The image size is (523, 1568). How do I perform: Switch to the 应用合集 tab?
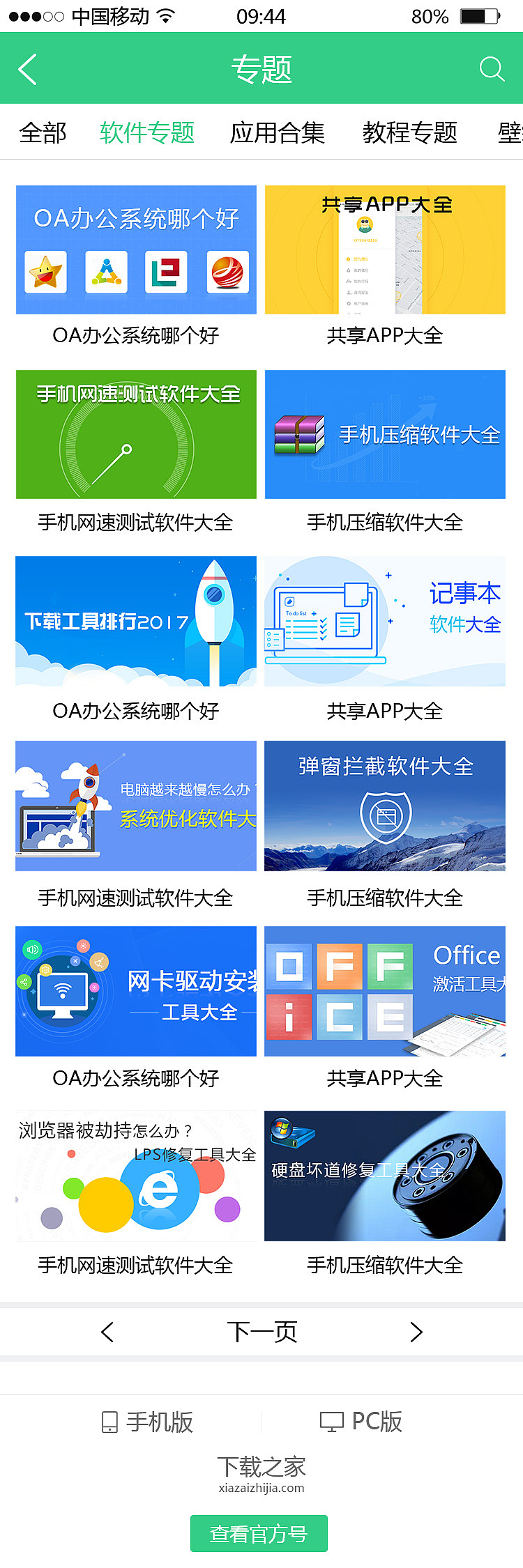(x=277, y=132)
